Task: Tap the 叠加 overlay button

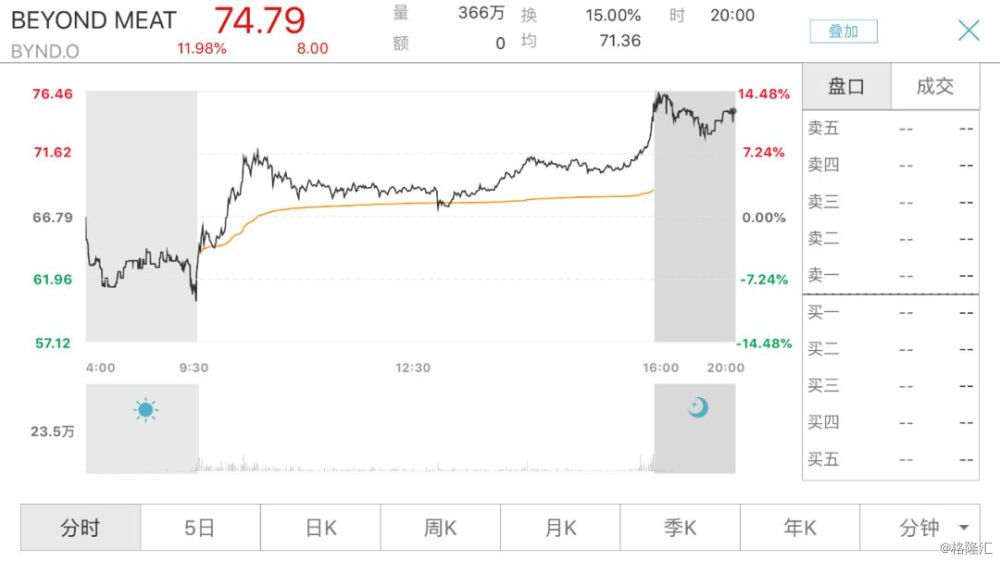Action: (x=843, y=31)
